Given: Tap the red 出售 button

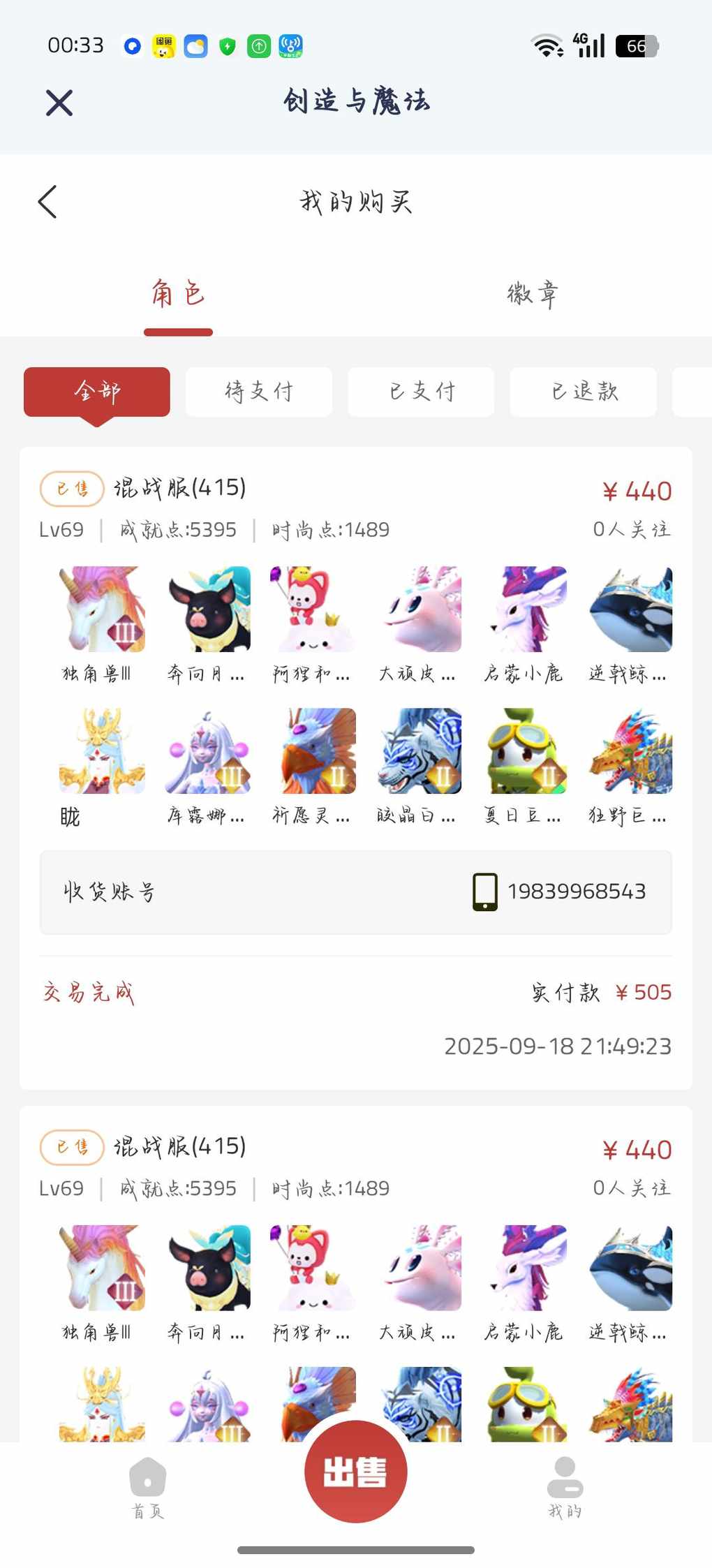Looking at the screenshot, I should click(356, 1472).
